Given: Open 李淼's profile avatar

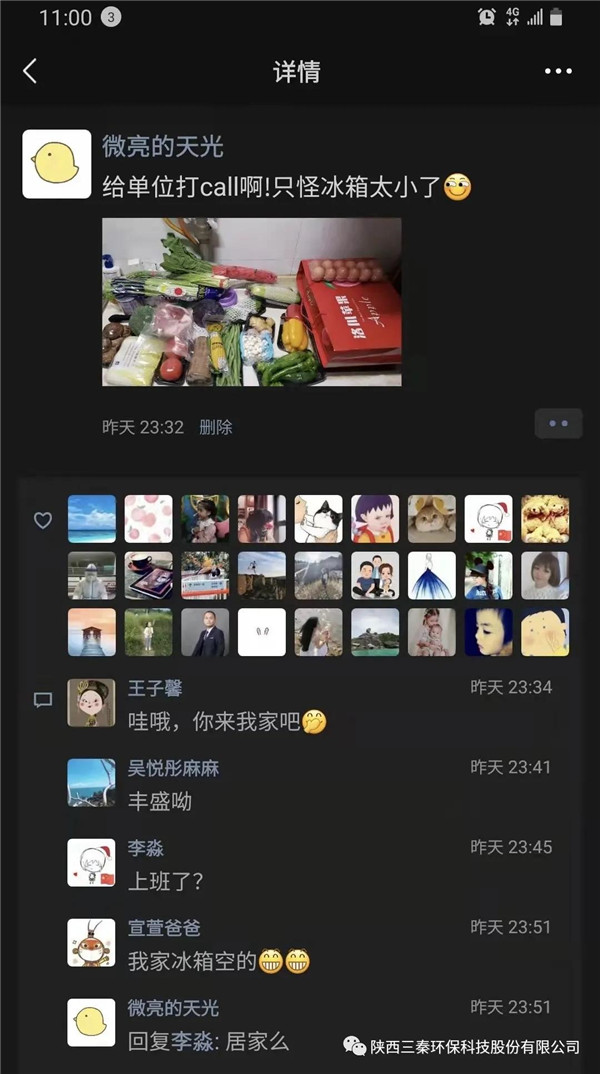Looking at the screenshot, I should (x=91, y=862).
